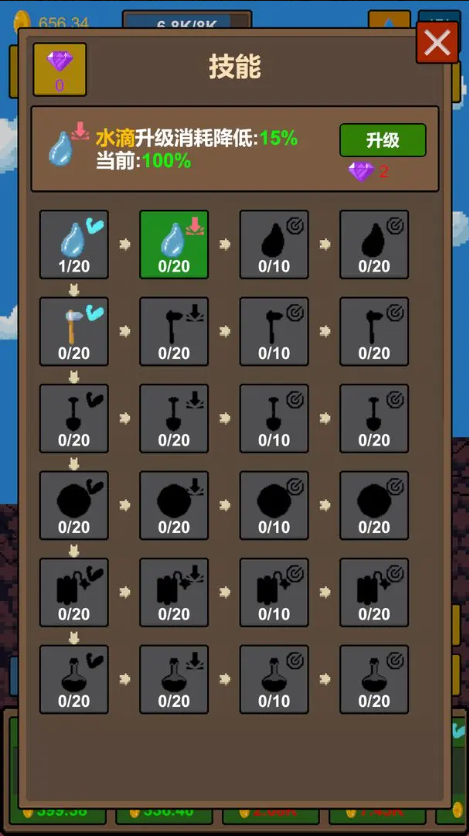This screenshot has width=469, height=836.
Task: Pick the shovel cost-reduction skill tile
Action: 174,418
